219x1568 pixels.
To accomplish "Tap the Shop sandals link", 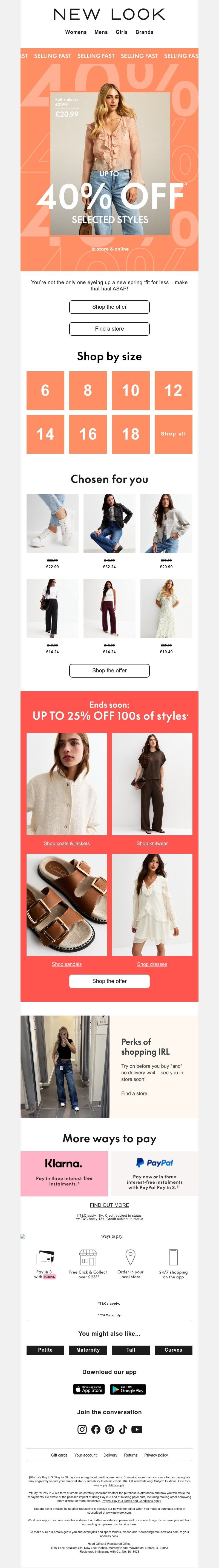I will click(67, 964).
